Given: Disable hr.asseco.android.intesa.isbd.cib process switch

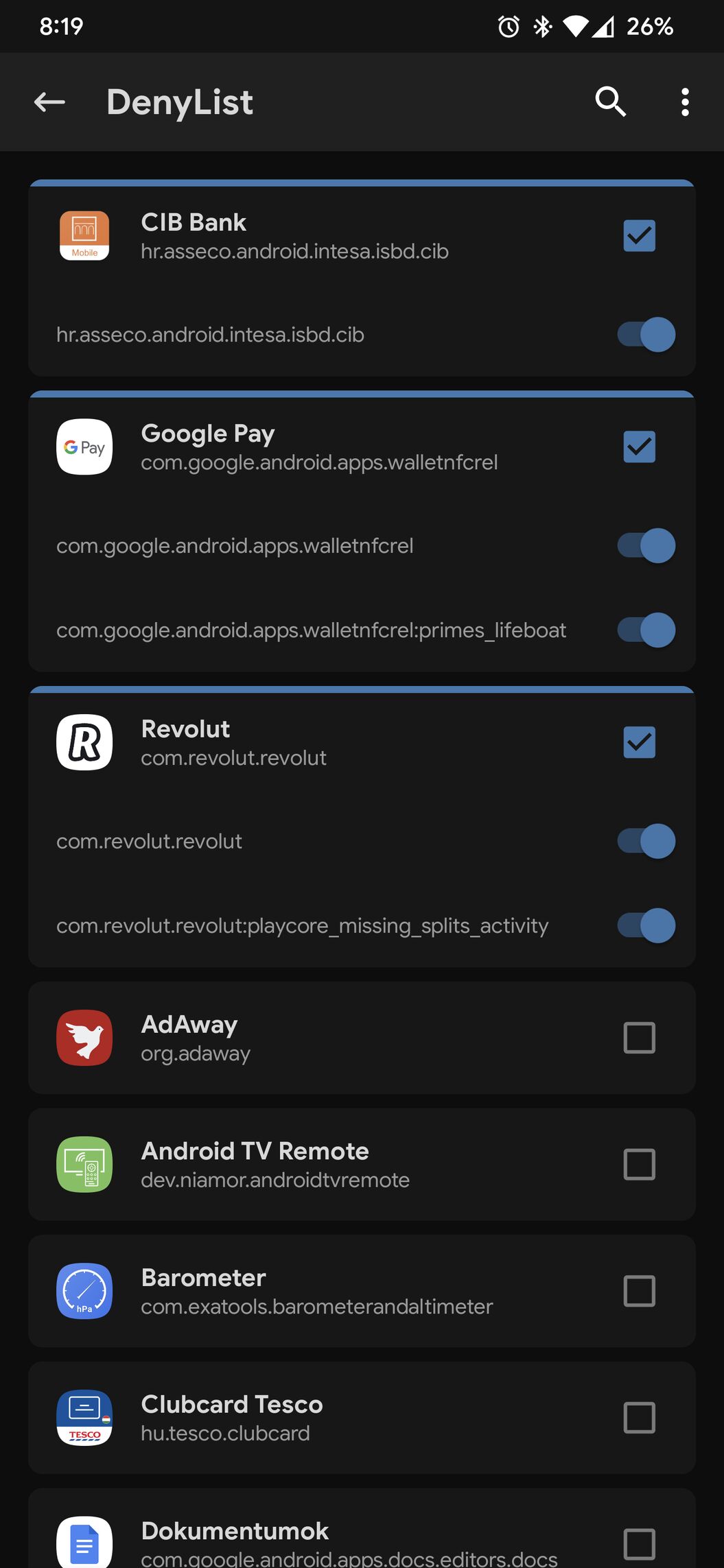Looking at the screenshot, I should pyautogui.click(x=646, y=335).
